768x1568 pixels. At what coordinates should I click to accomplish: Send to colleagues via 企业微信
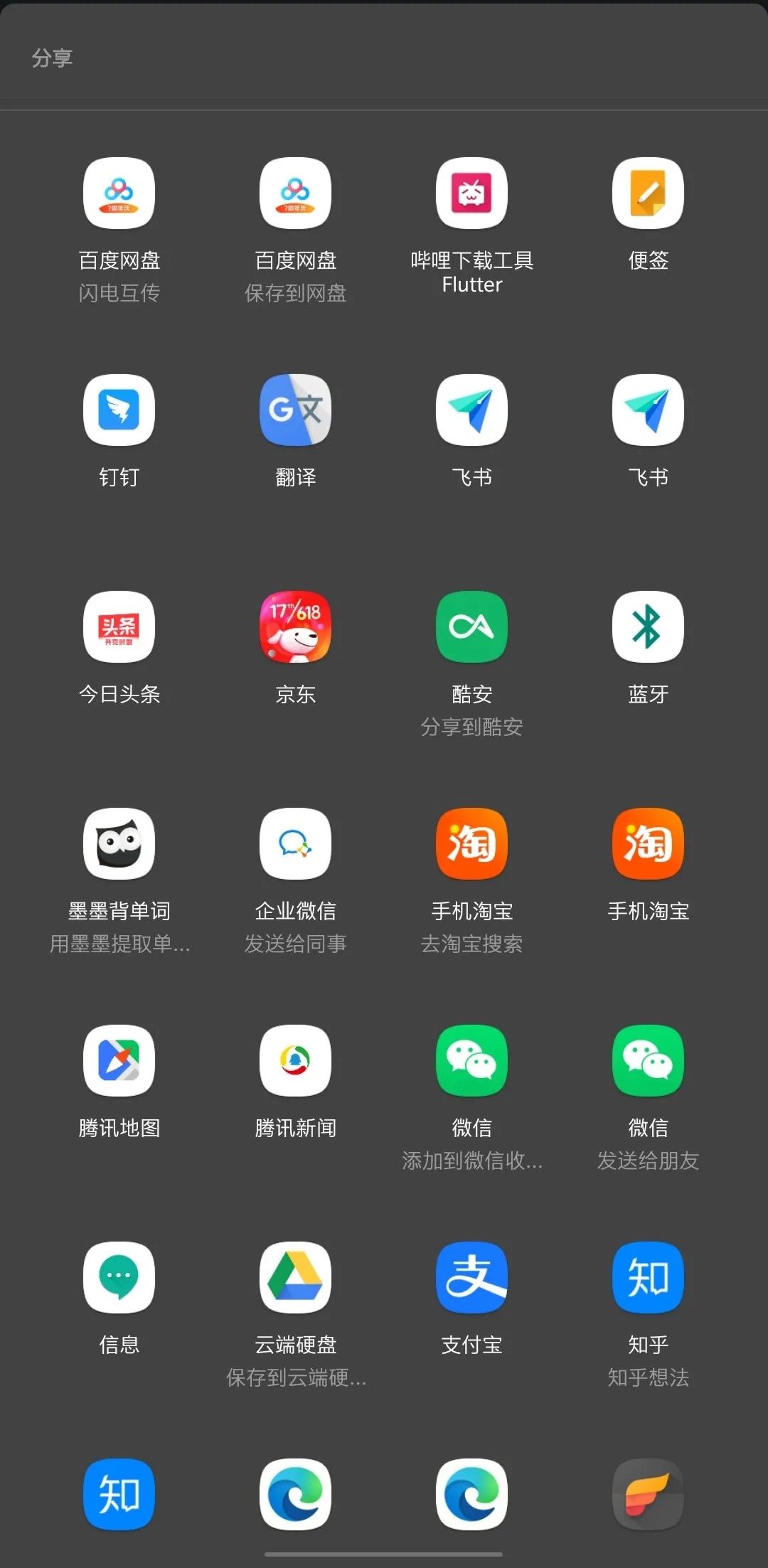295,844
